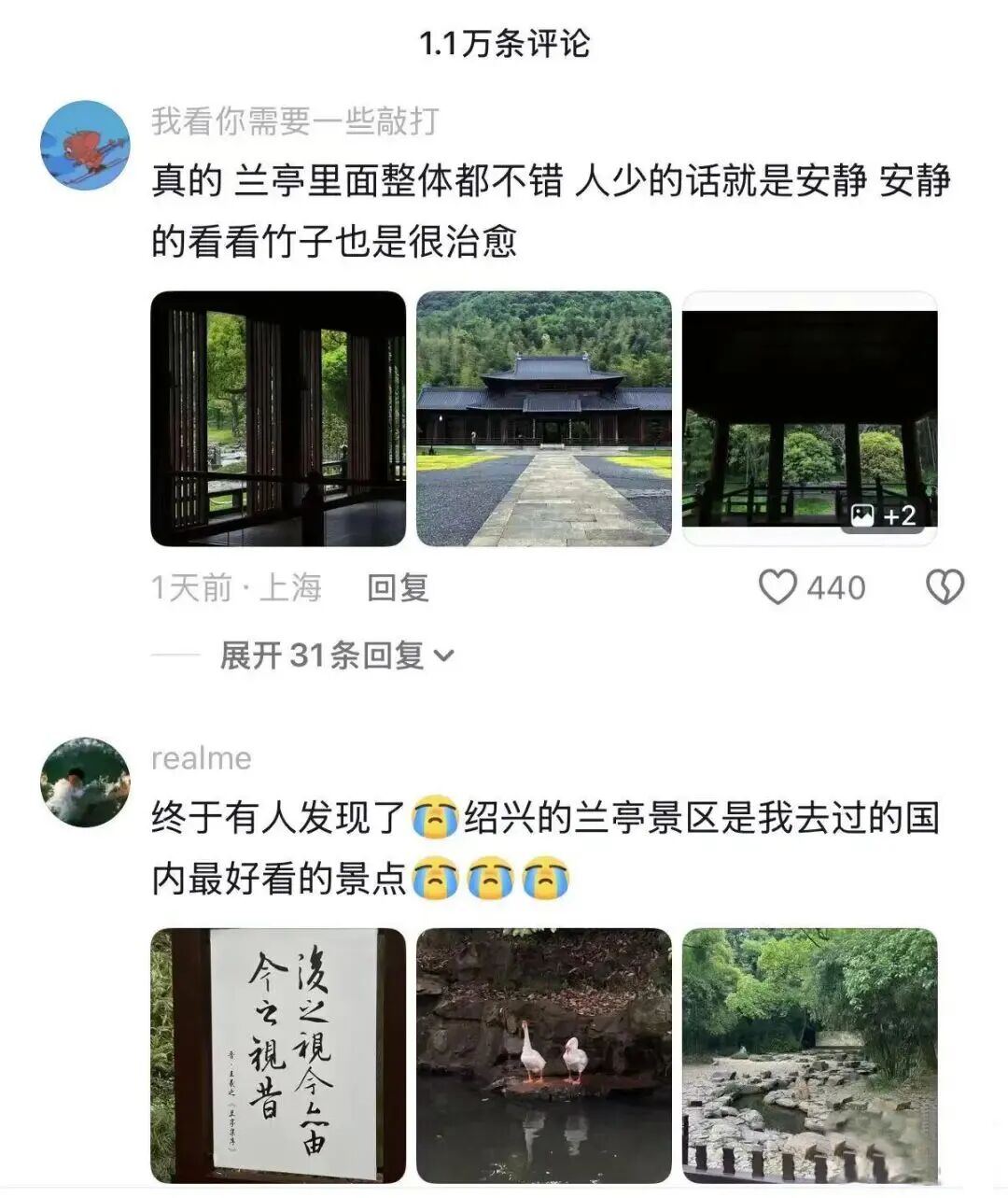The width and height of the screenshot is (1008, 1198).
Task: Open the photo marked +2
Action: point(809,418)
